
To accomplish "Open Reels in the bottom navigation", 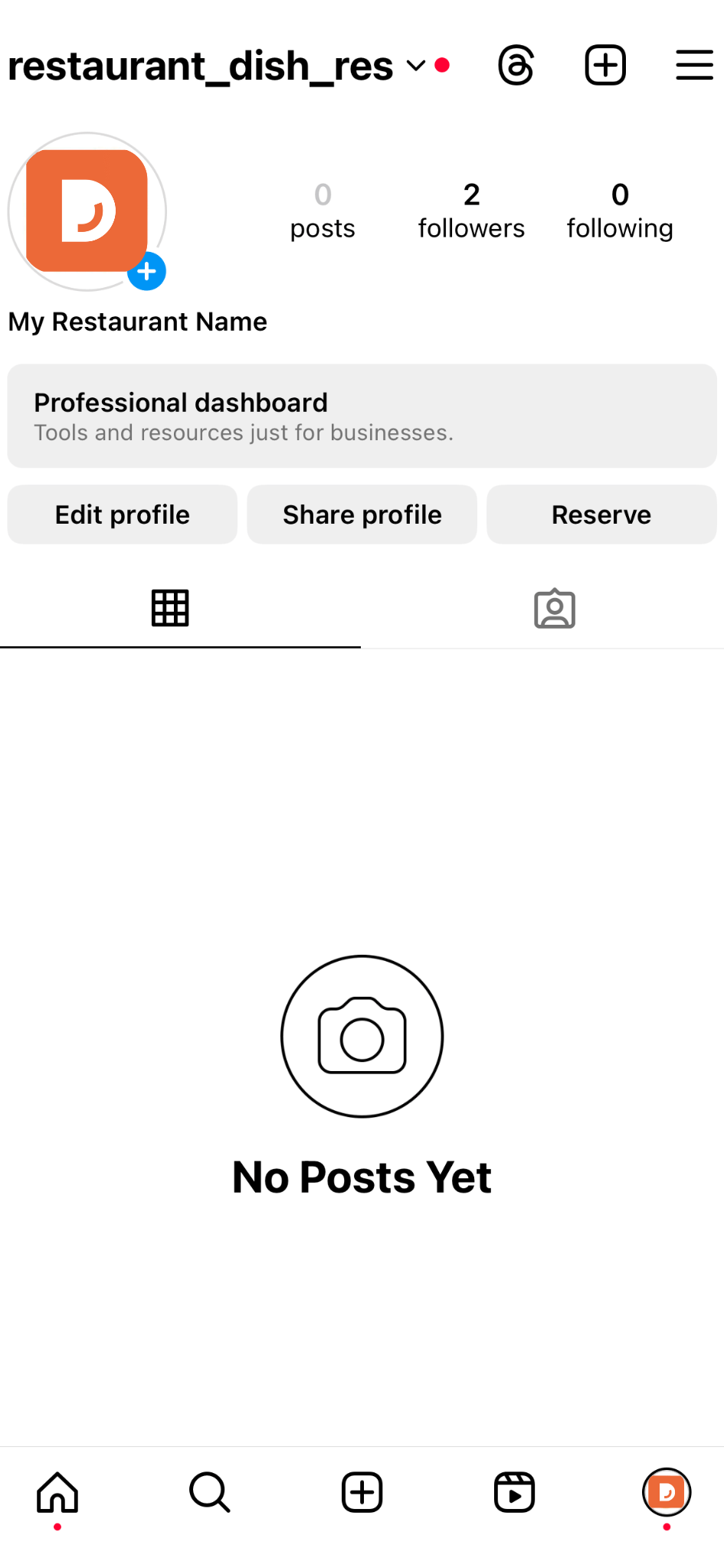I will pos(514,1492).
